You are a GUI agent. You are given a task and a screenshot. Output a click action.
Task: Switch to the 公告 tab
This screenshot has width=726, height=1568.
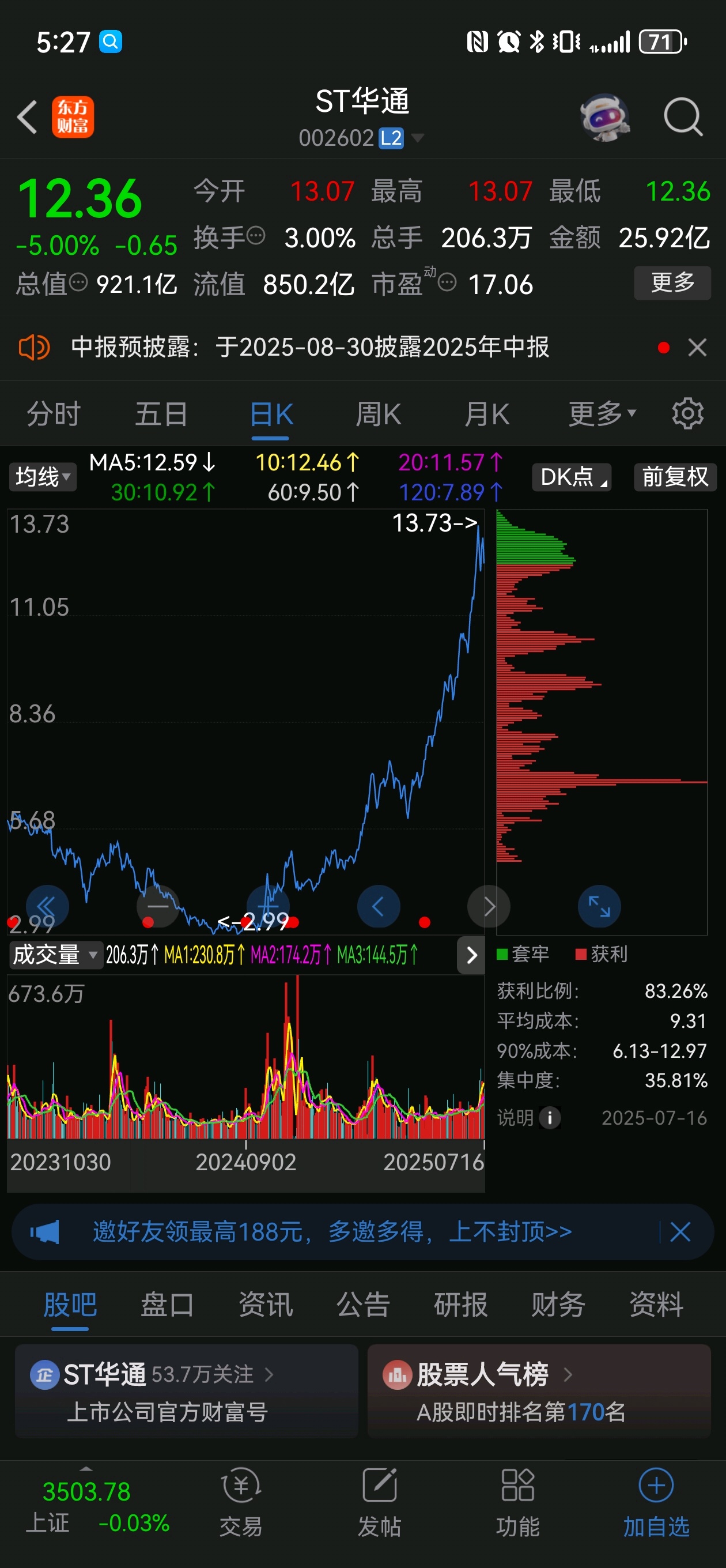[x=362, y=1305]
